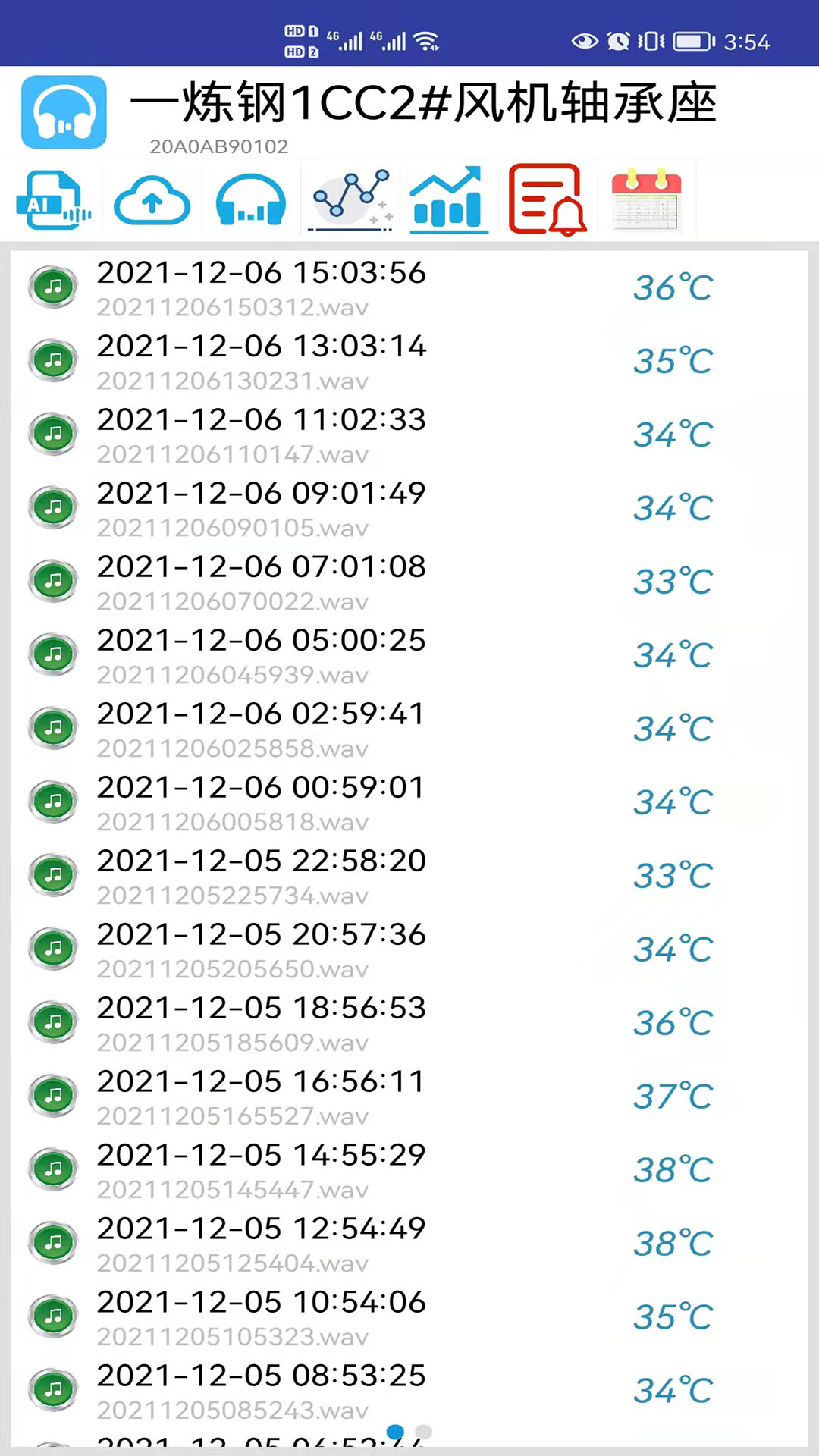
Task: Open the 2021-12-05 22:58:20 recording
Action: coord(409,875)
